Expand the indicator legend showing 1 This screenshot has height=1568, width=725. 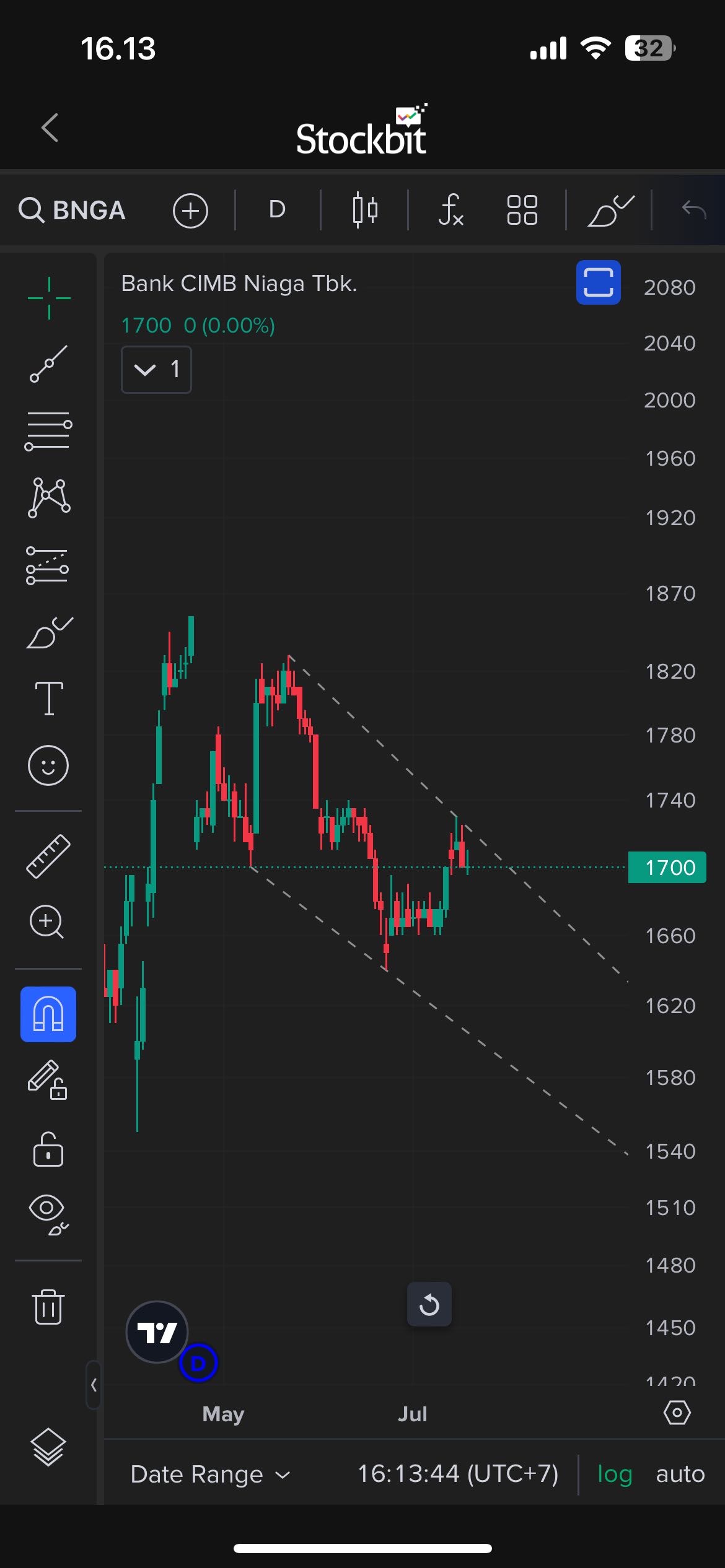pyautogui.click(x=156, y=370)
